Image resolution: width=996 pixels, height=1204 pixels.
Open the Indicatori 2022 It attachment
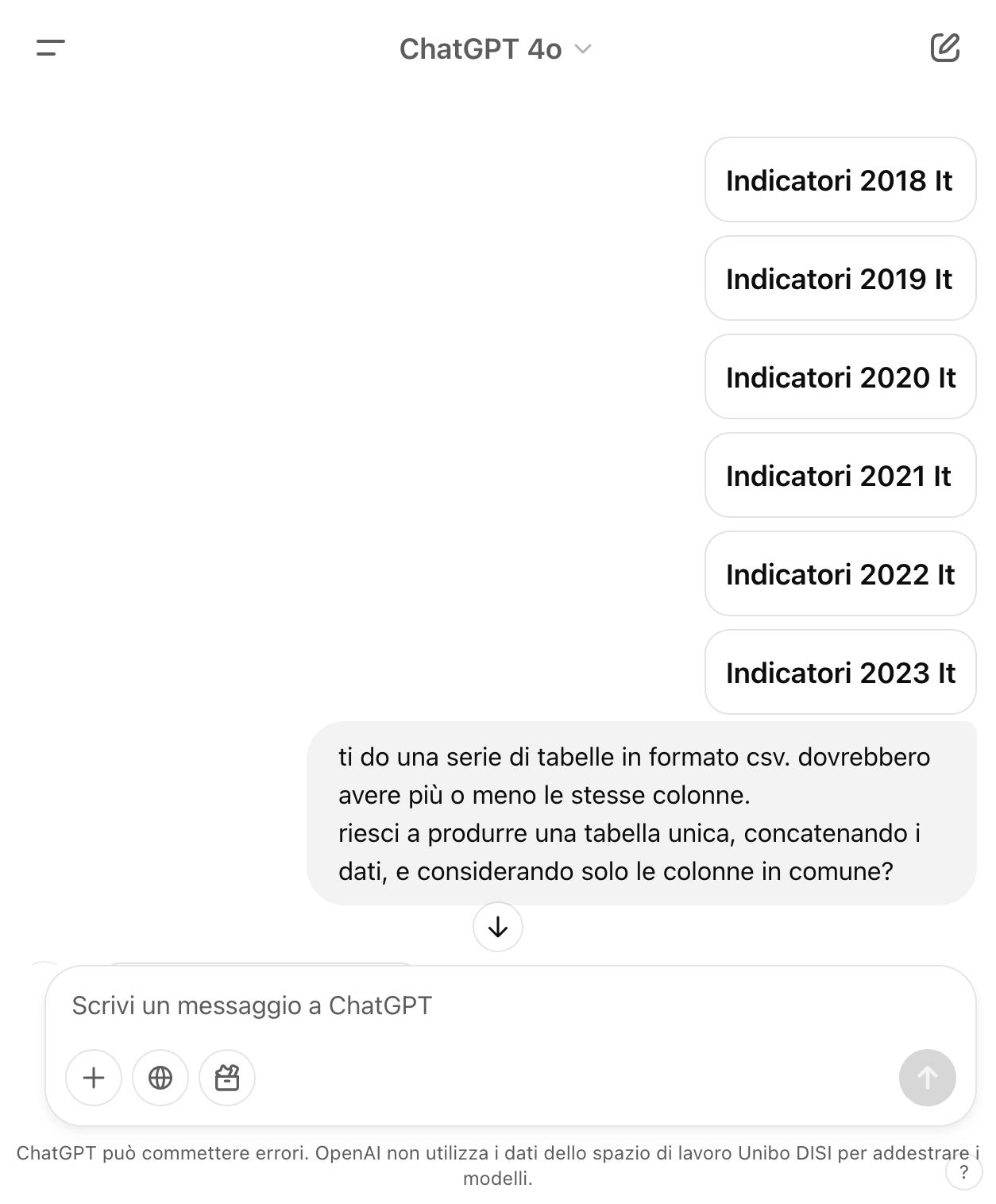[840, 574]
